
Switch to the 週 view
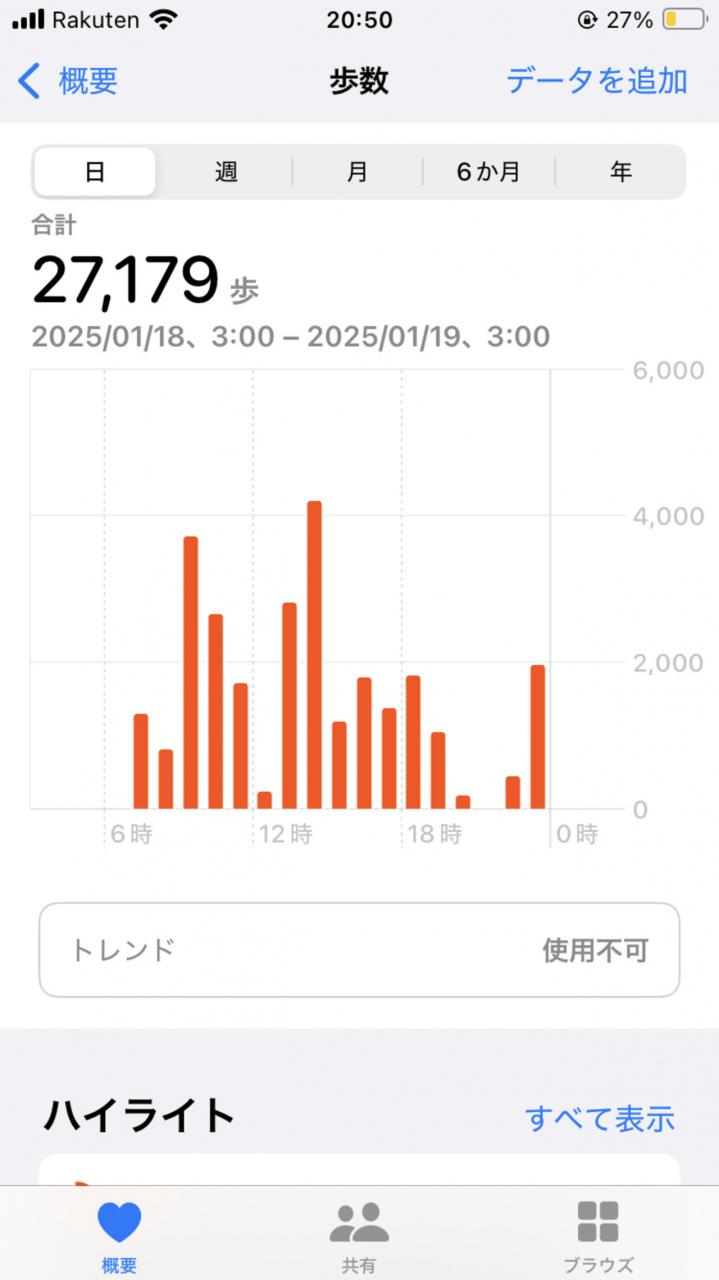pos(226,172)
